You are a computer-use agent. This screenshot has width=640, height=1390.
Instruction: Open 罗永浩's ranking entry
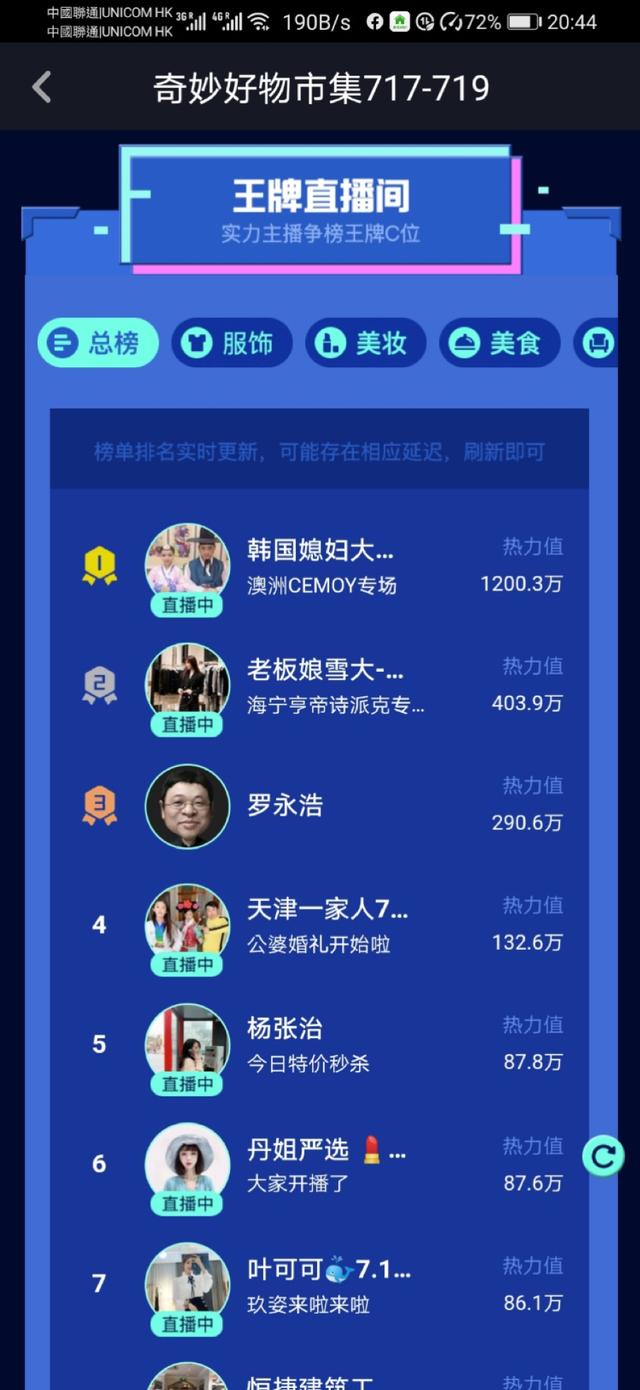(320, 806)
